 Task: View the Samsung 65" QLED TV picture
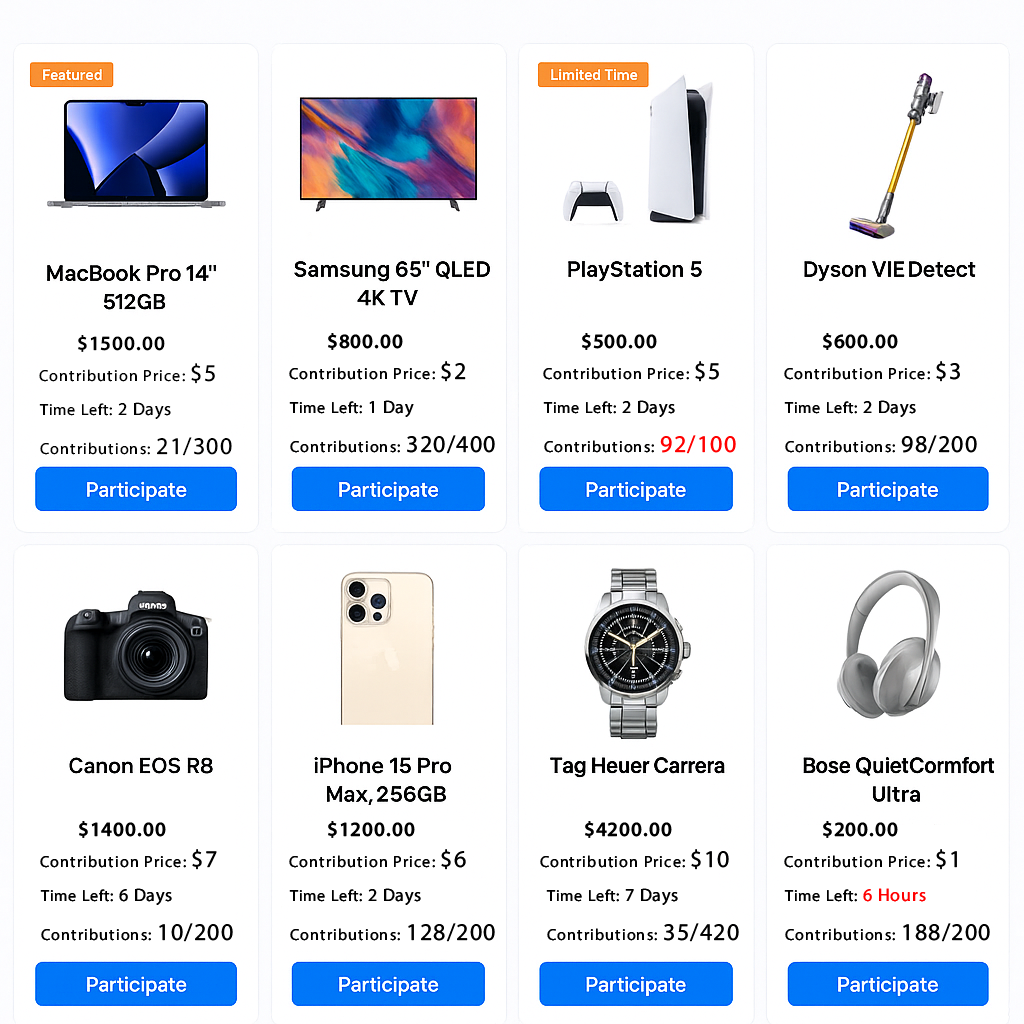(388, 153)
